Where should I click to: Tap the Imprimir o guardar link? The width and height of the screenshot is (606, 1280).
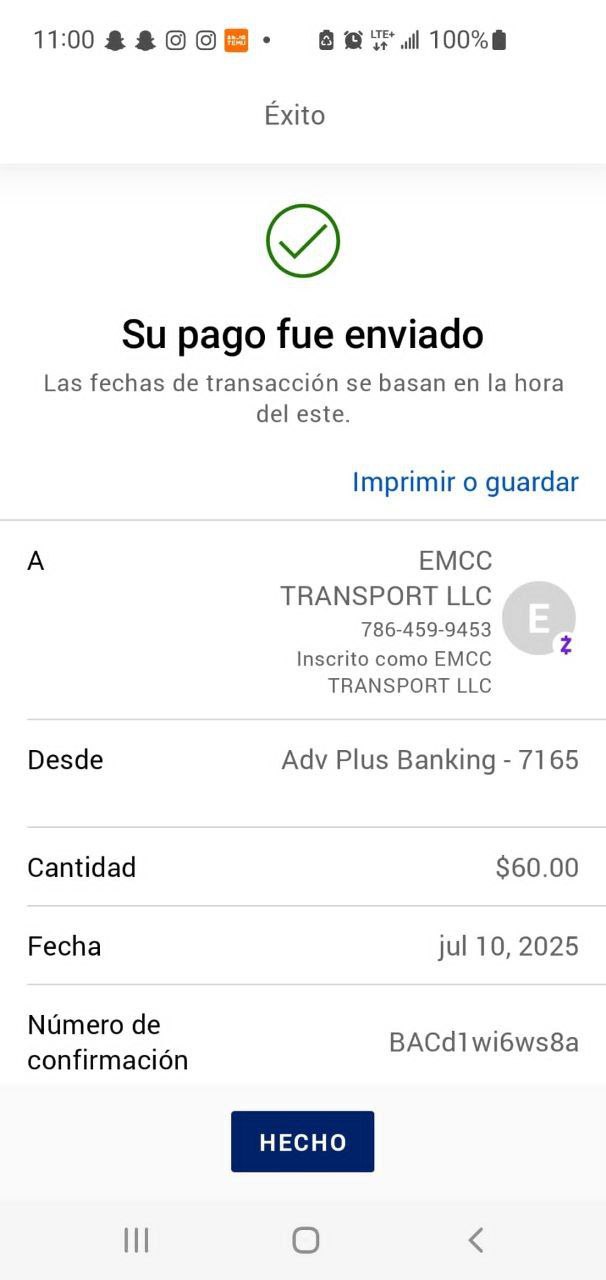click(465, 482)
